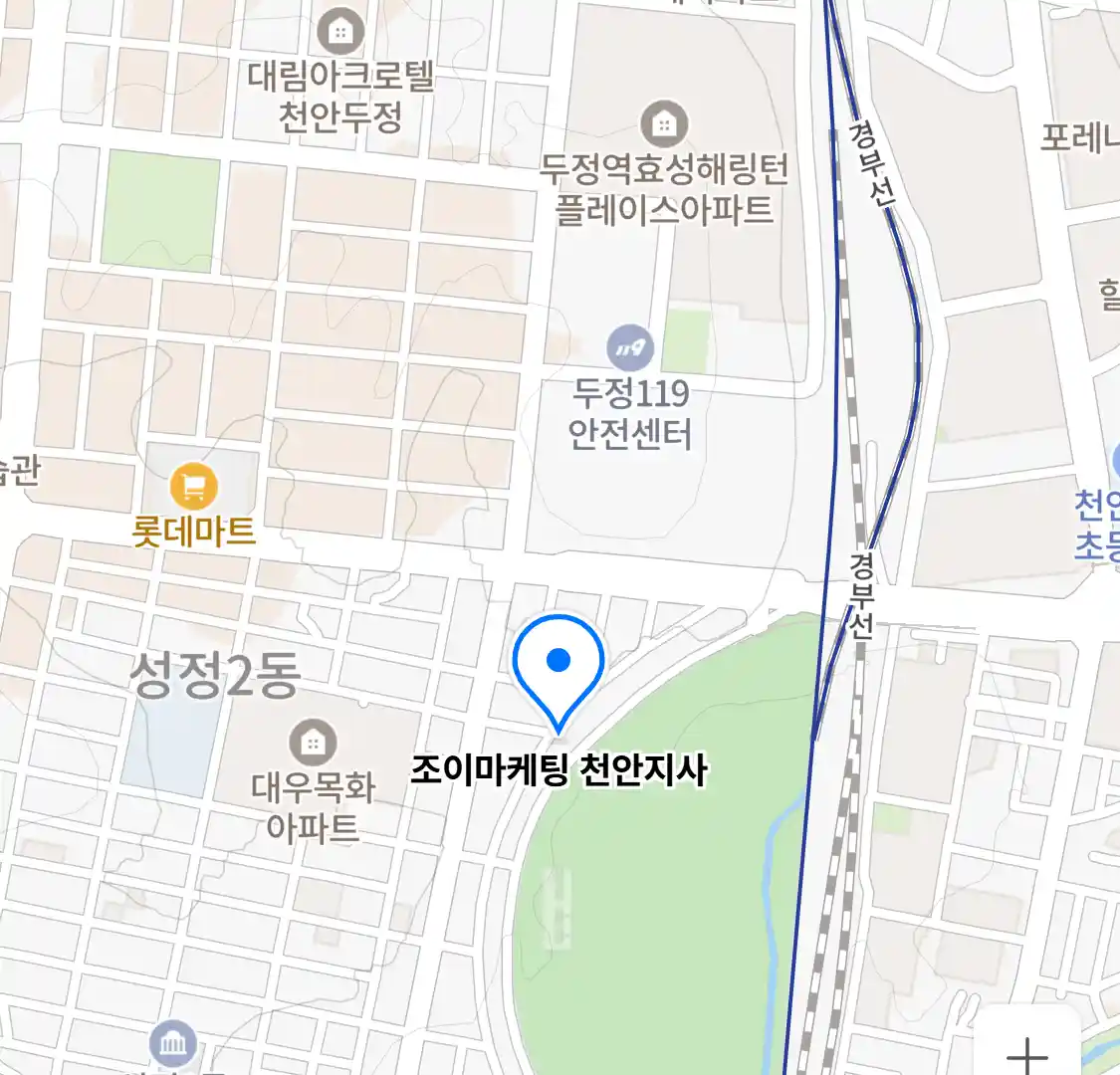
Task: Tap the 두정역효성해링턴 플레이스아파트 marker
Action: click(x=664, y=124)
